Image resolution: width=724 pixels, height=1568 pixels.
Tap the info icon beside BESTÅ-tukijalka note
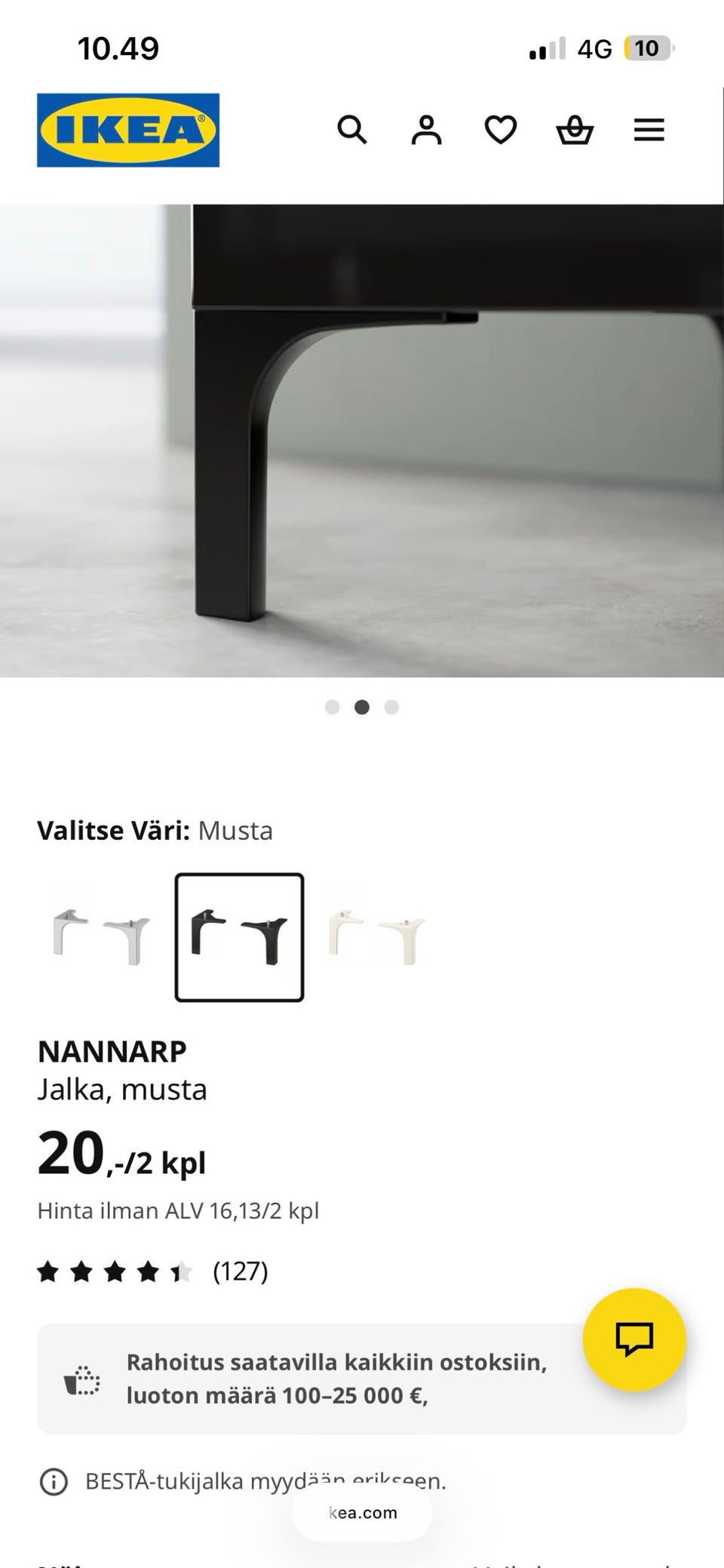click(x=53, y=1482)
